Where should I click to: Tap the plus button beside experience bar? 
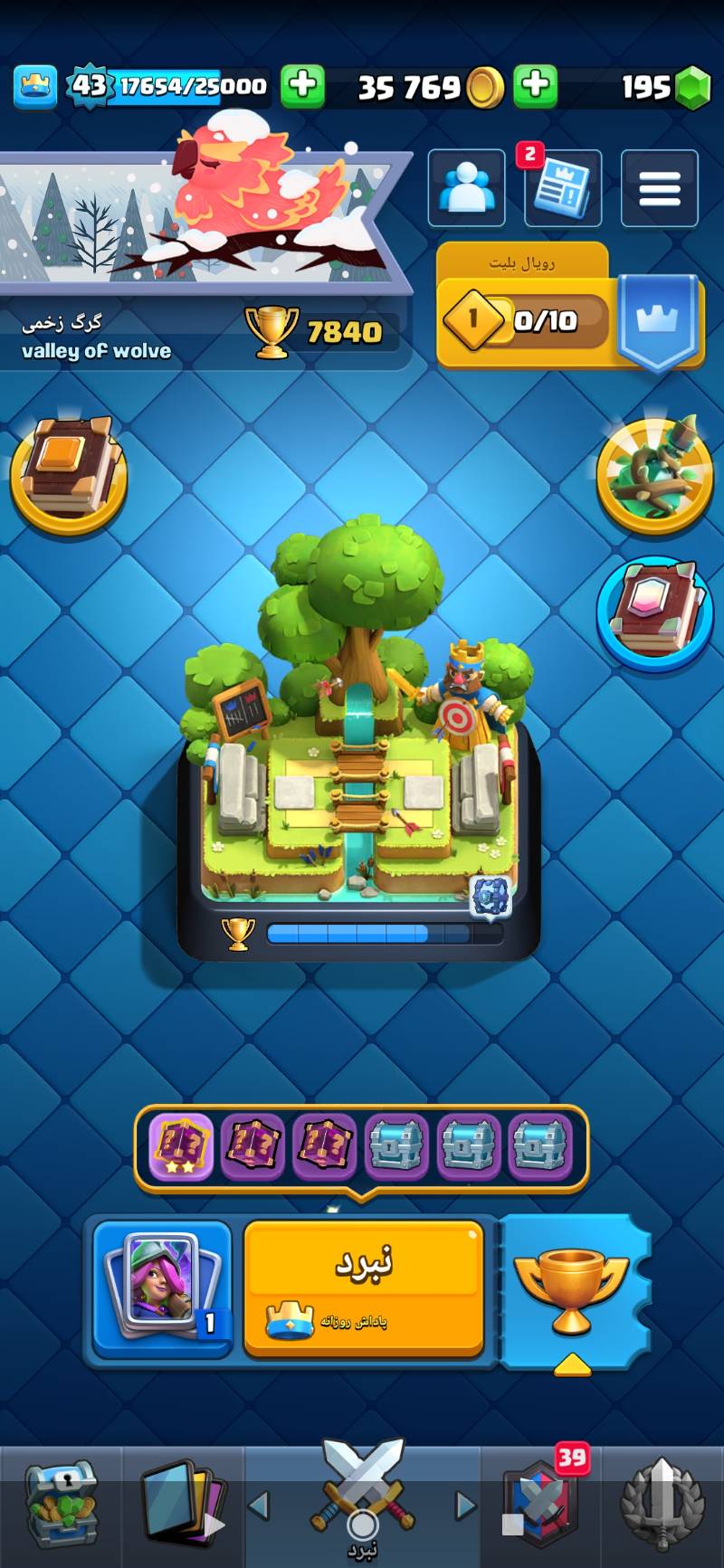pos(302,86)
